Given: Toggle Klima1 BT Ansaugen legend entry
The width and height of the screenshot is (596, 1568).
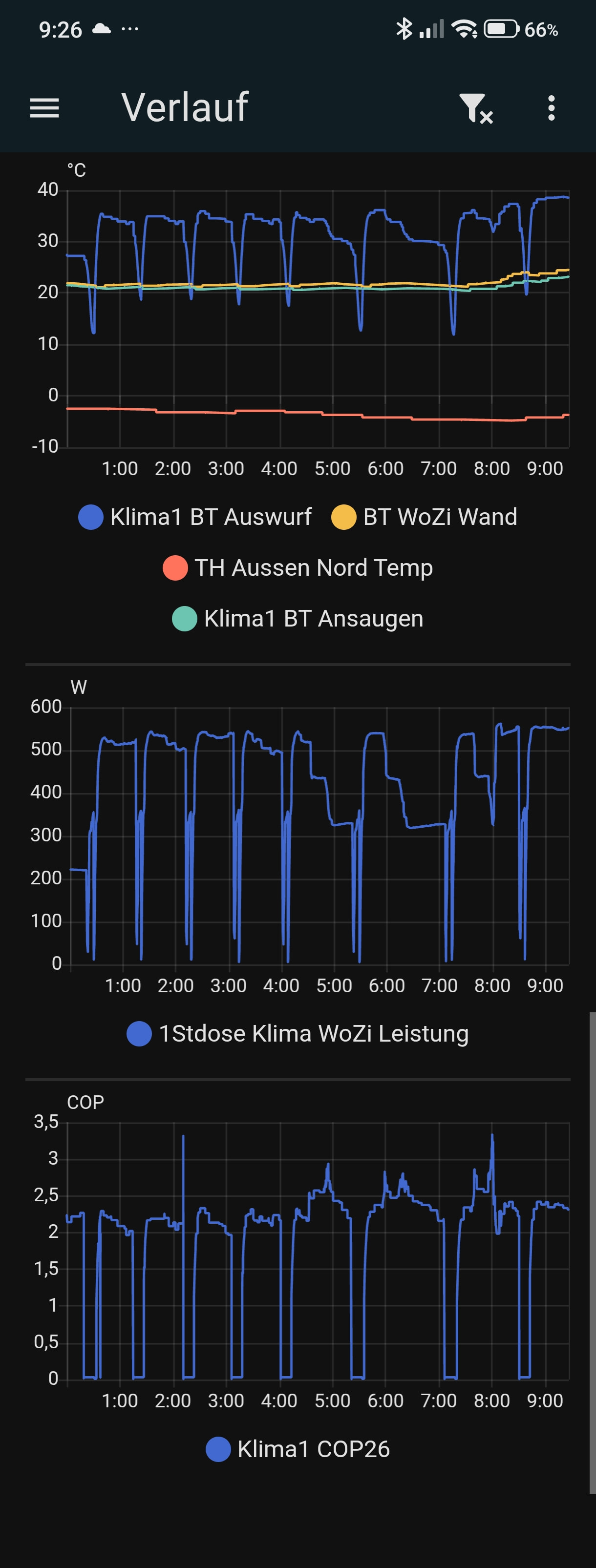Looking at the screenshot, I should [x=298, y=618].
